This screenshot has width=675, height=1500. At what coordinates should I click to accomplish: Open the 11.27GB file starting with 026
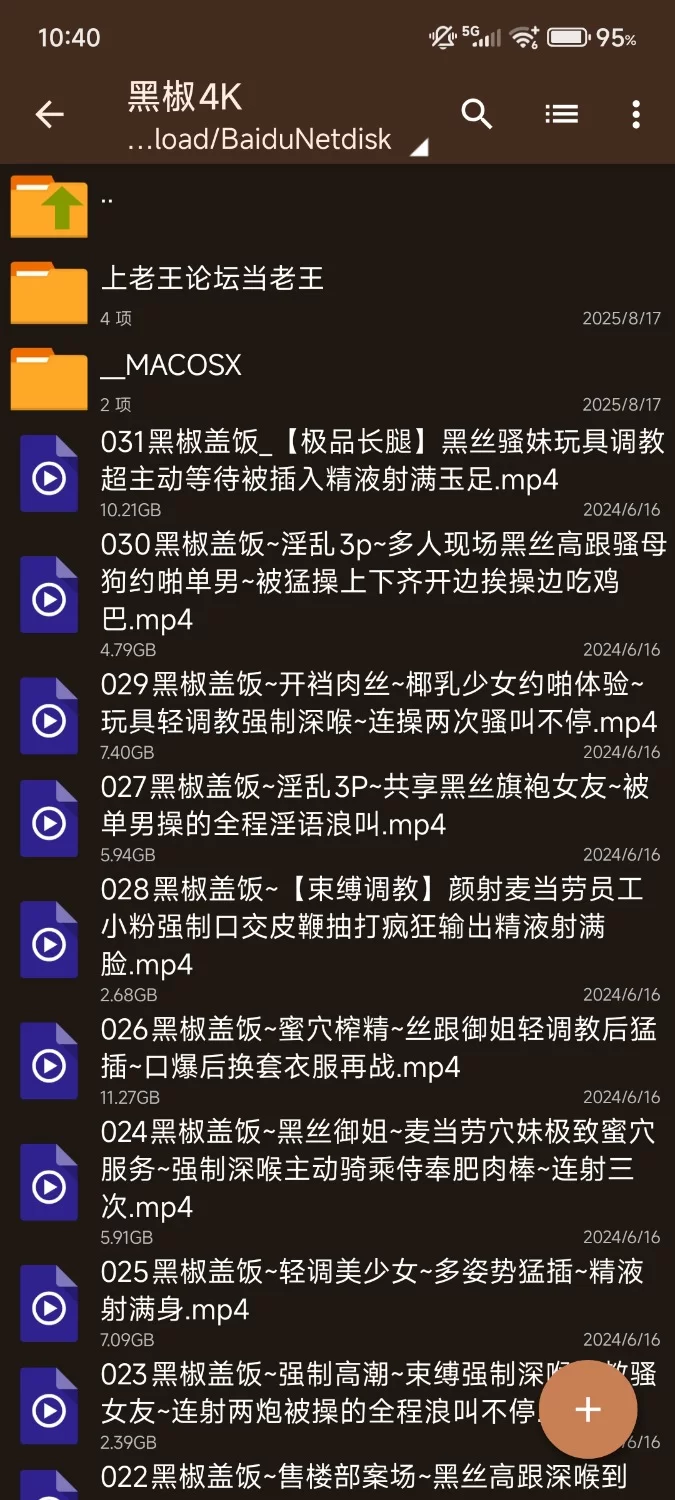click(x=337, y=1059)
